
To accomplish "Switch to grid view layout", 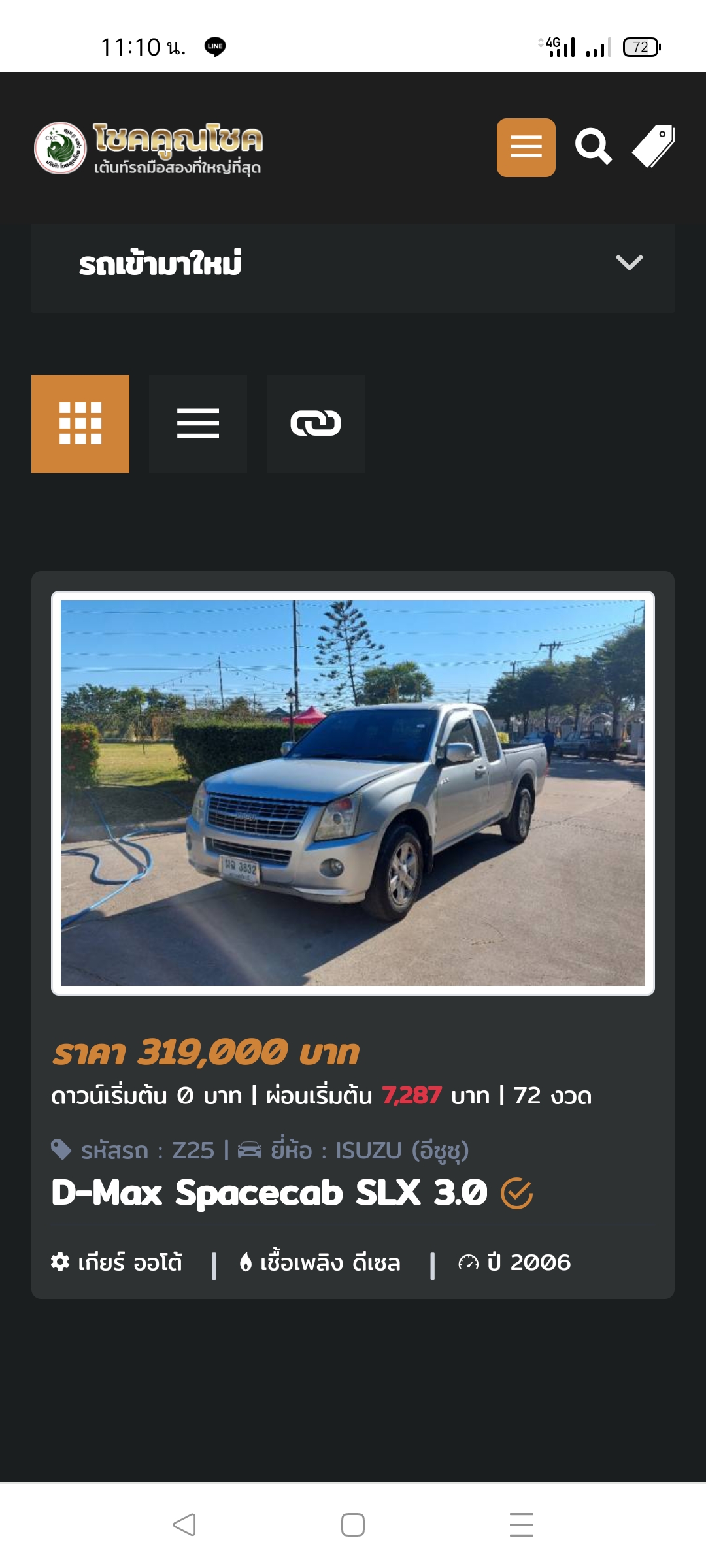I will [x=80, y=424].
